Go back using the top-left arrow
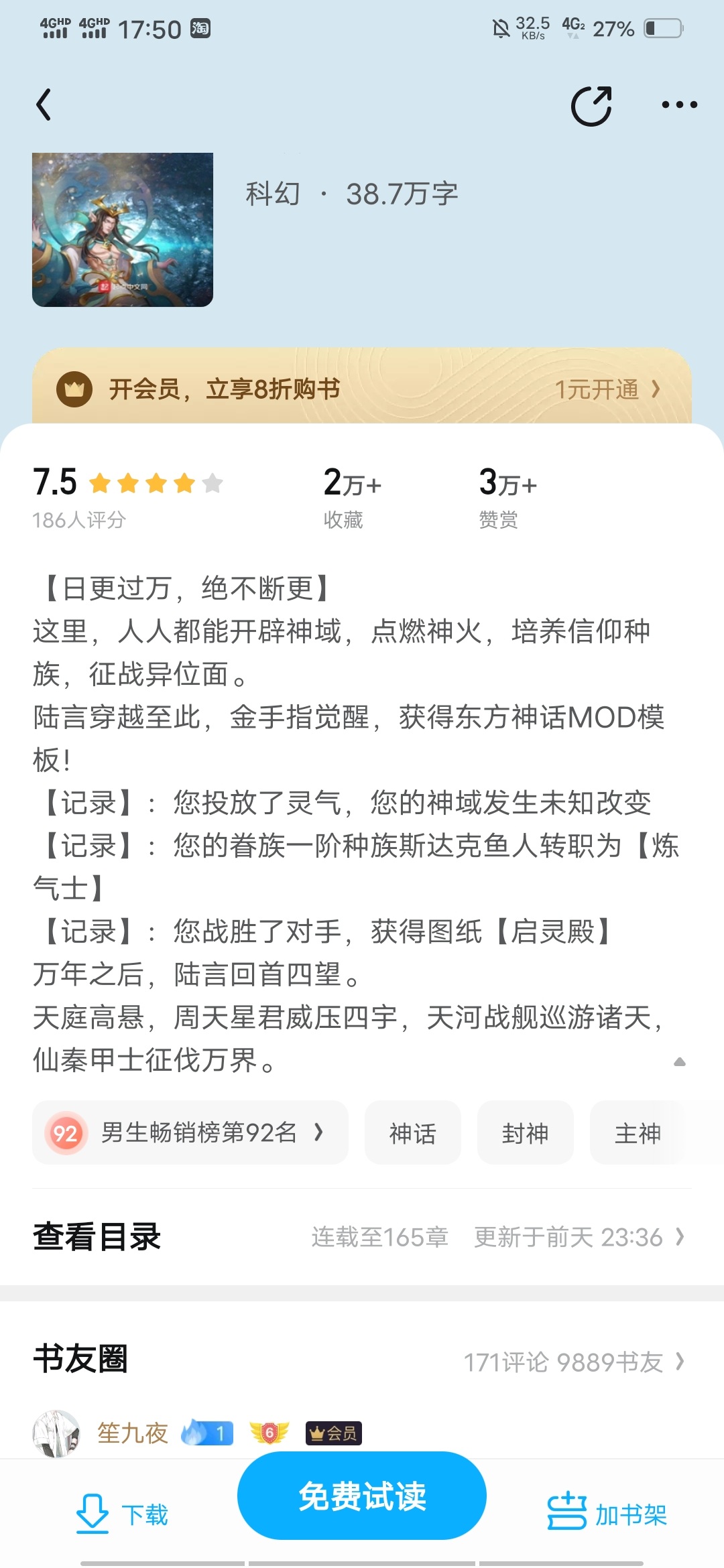The height and width of the screenshot is (1568, 724). point(44,105)
